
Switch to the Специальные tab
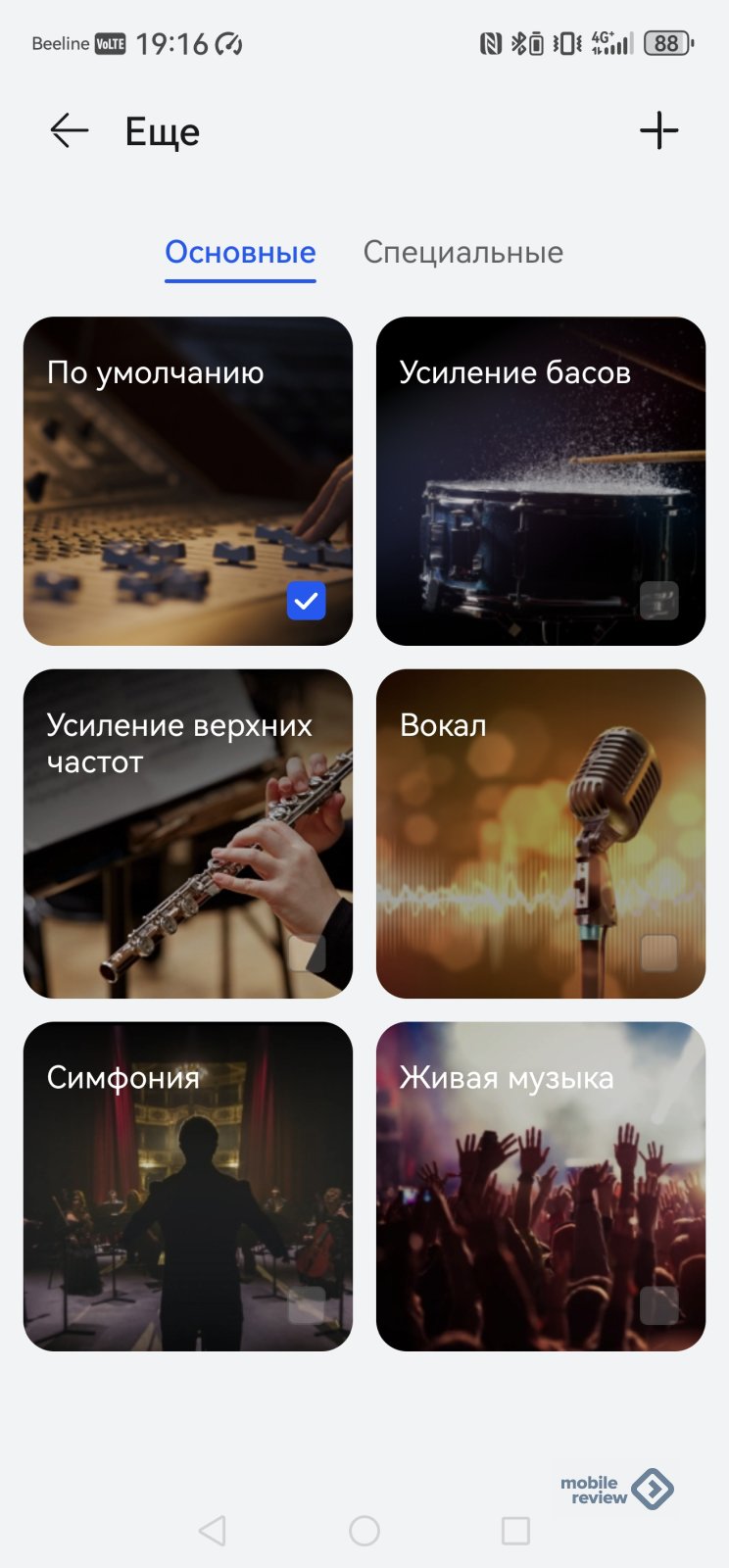462,253
